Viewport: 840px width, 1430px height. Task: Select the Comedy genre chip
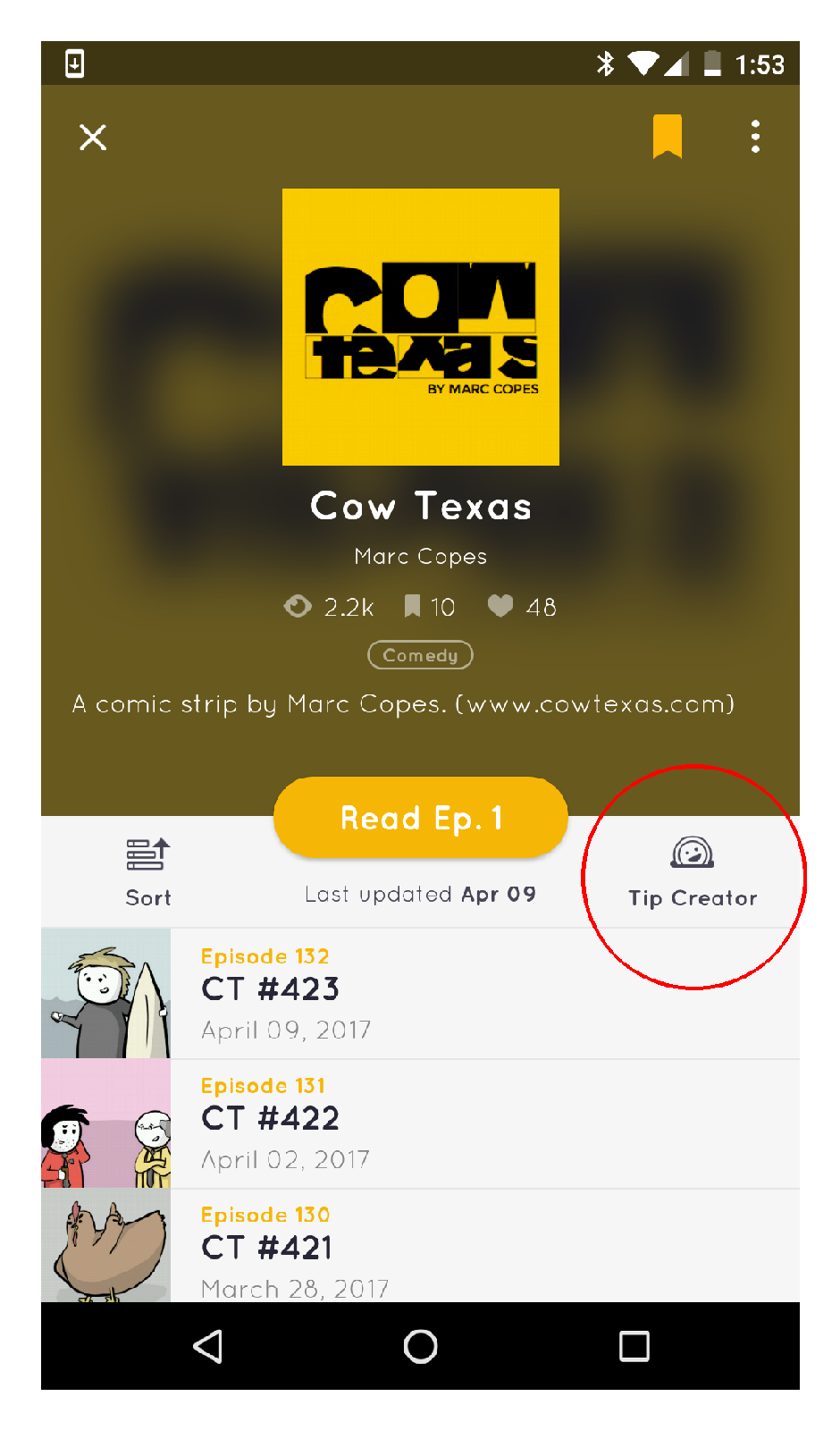coord(420,655)
